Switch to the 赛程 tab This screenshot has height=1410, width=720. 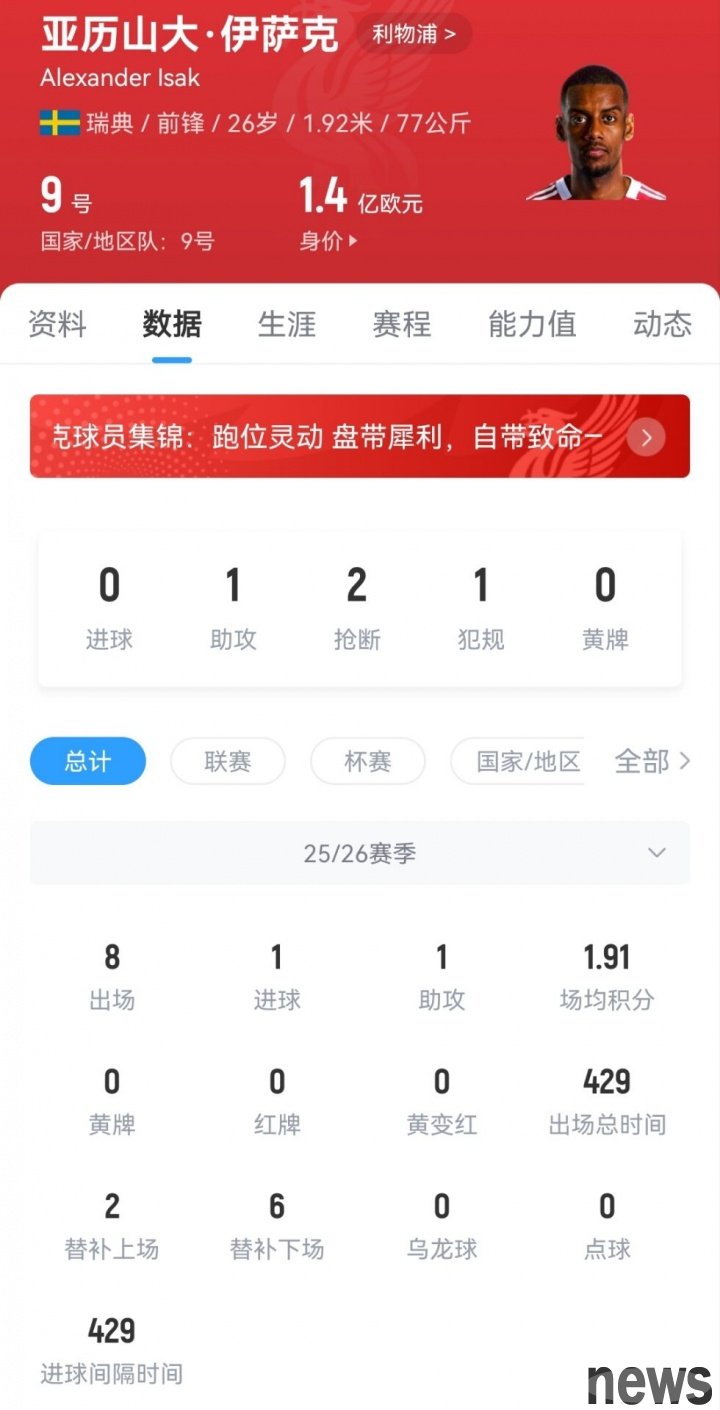(402, 324)
